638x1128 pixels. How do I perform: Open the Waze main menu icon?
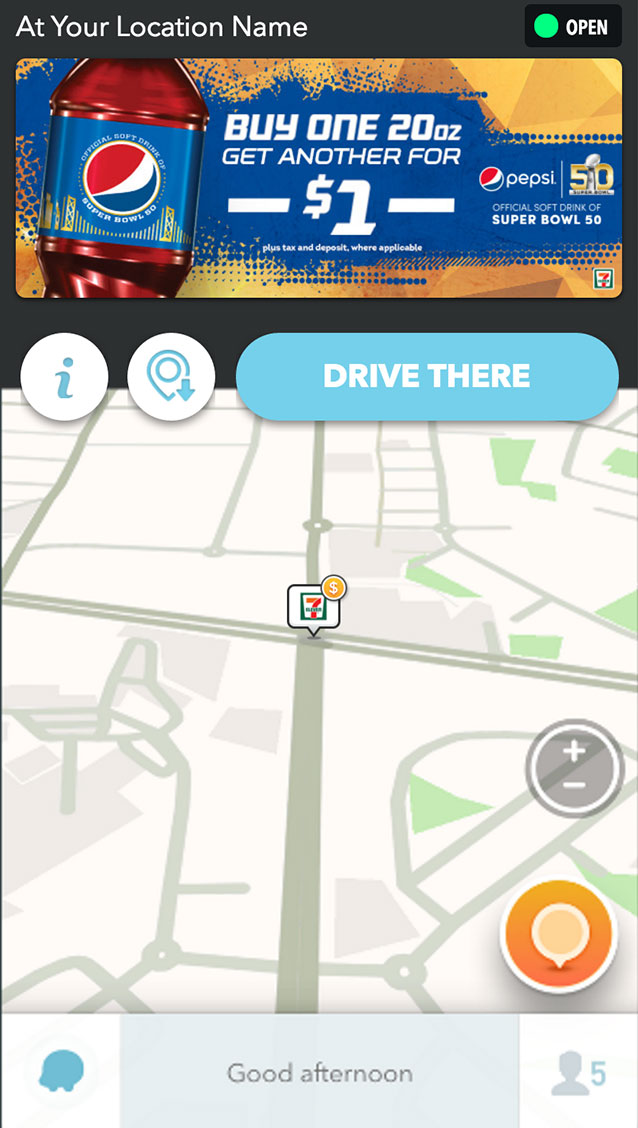tap(61, 1073)
